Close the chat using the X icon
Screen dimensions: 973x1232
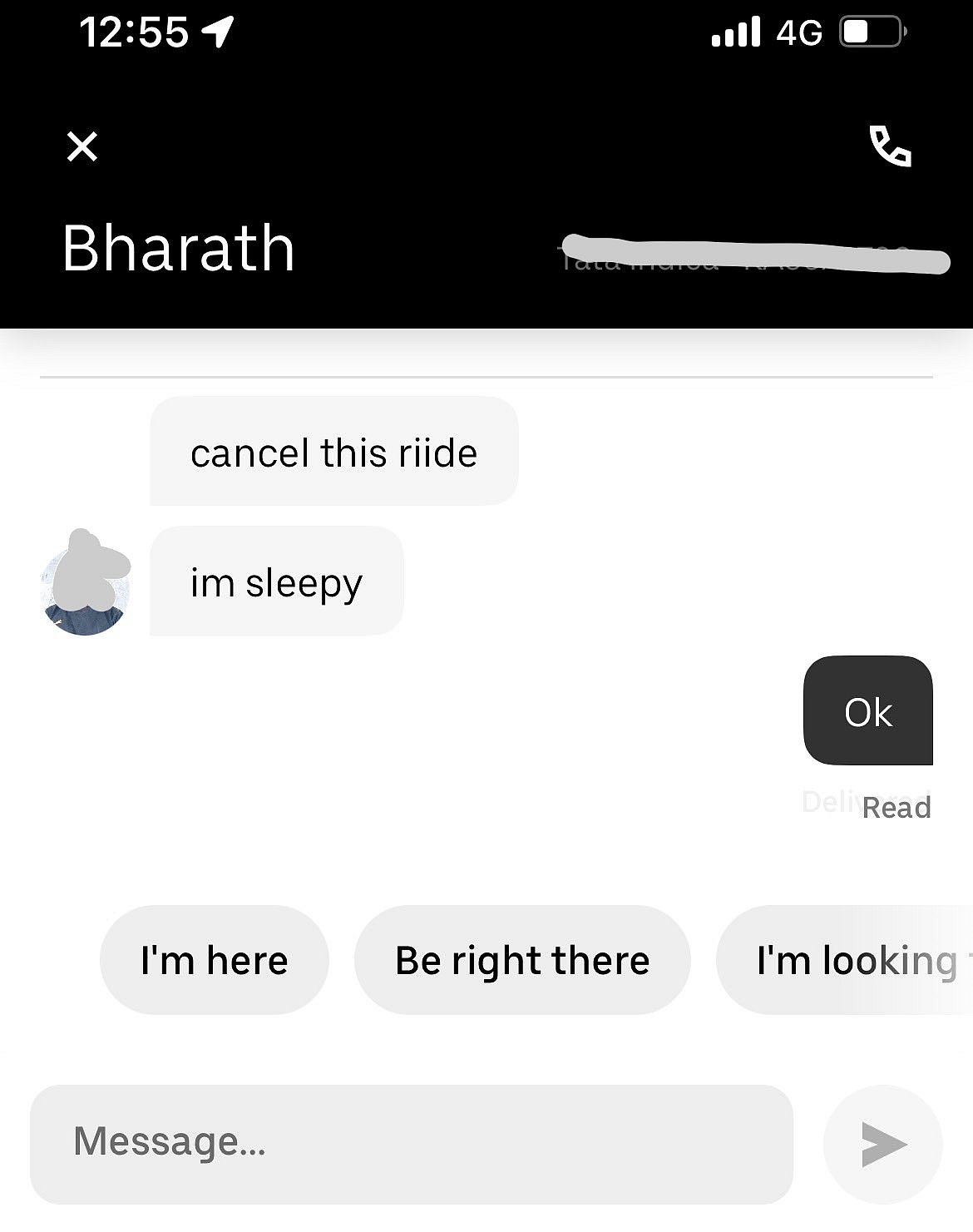[x=81, y=147]
